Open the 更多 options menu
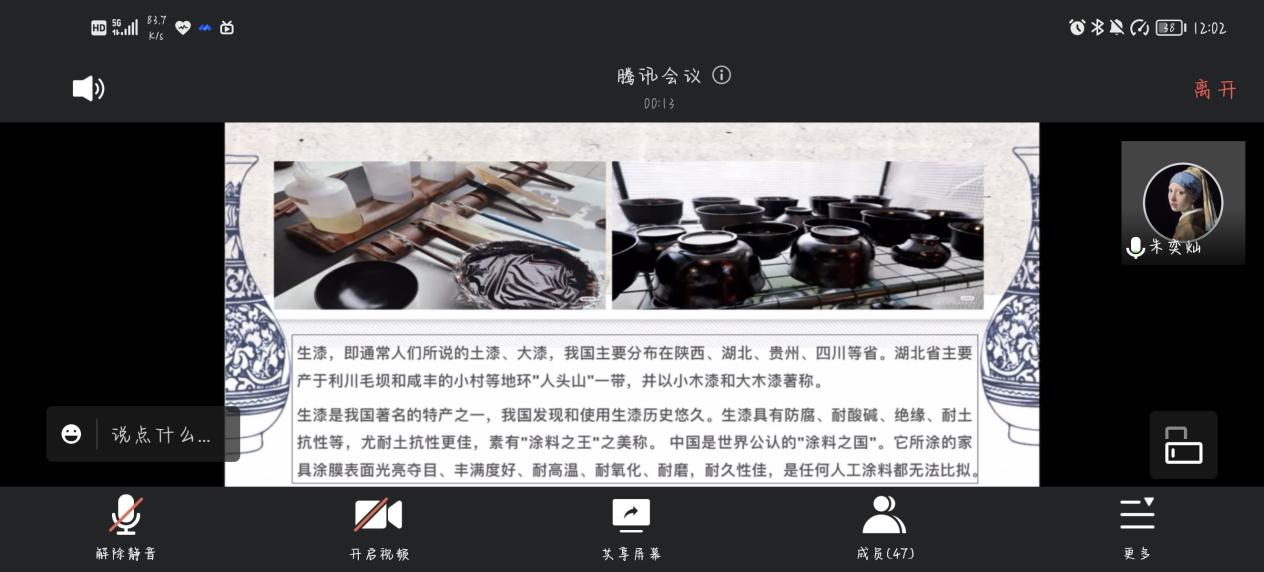 coord(1137,528)
